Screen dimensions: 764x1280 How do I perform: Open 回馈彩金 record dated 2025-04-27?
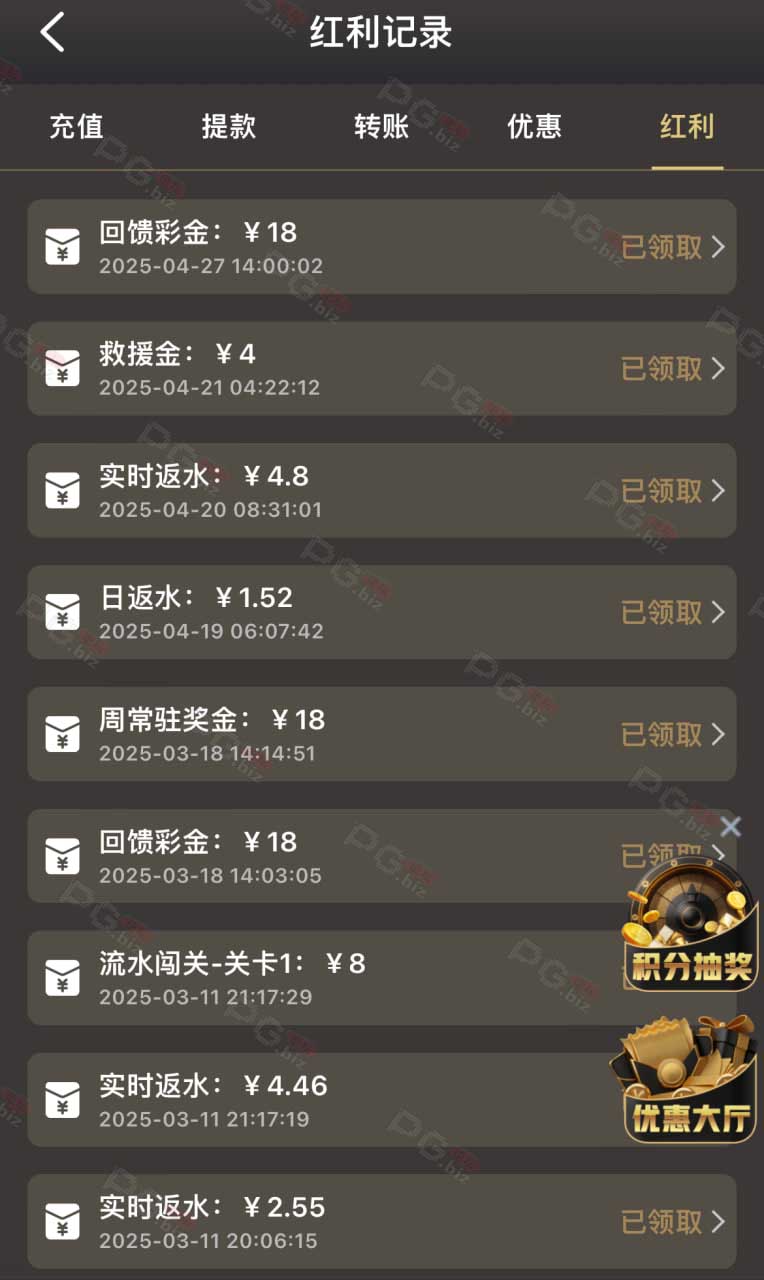coord(382,246)
